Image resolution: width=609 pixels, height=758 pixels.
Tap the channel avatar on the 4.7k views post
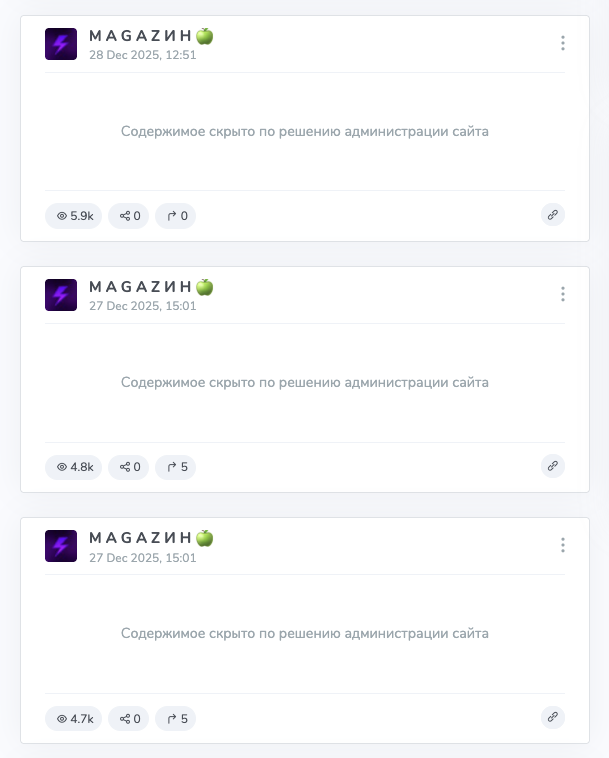[x=61, y=546]
